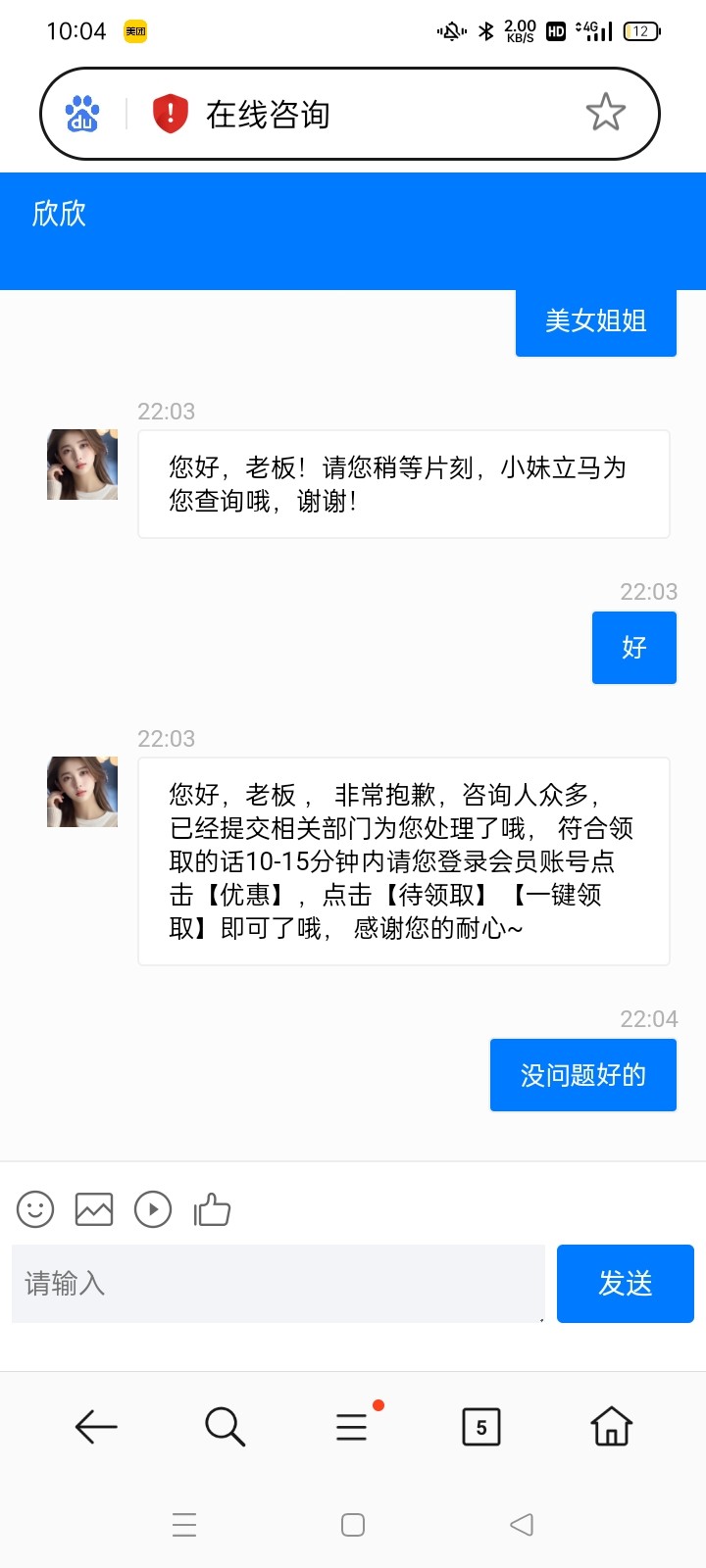
Task: Go to the browser home page
Action: 611,1427
